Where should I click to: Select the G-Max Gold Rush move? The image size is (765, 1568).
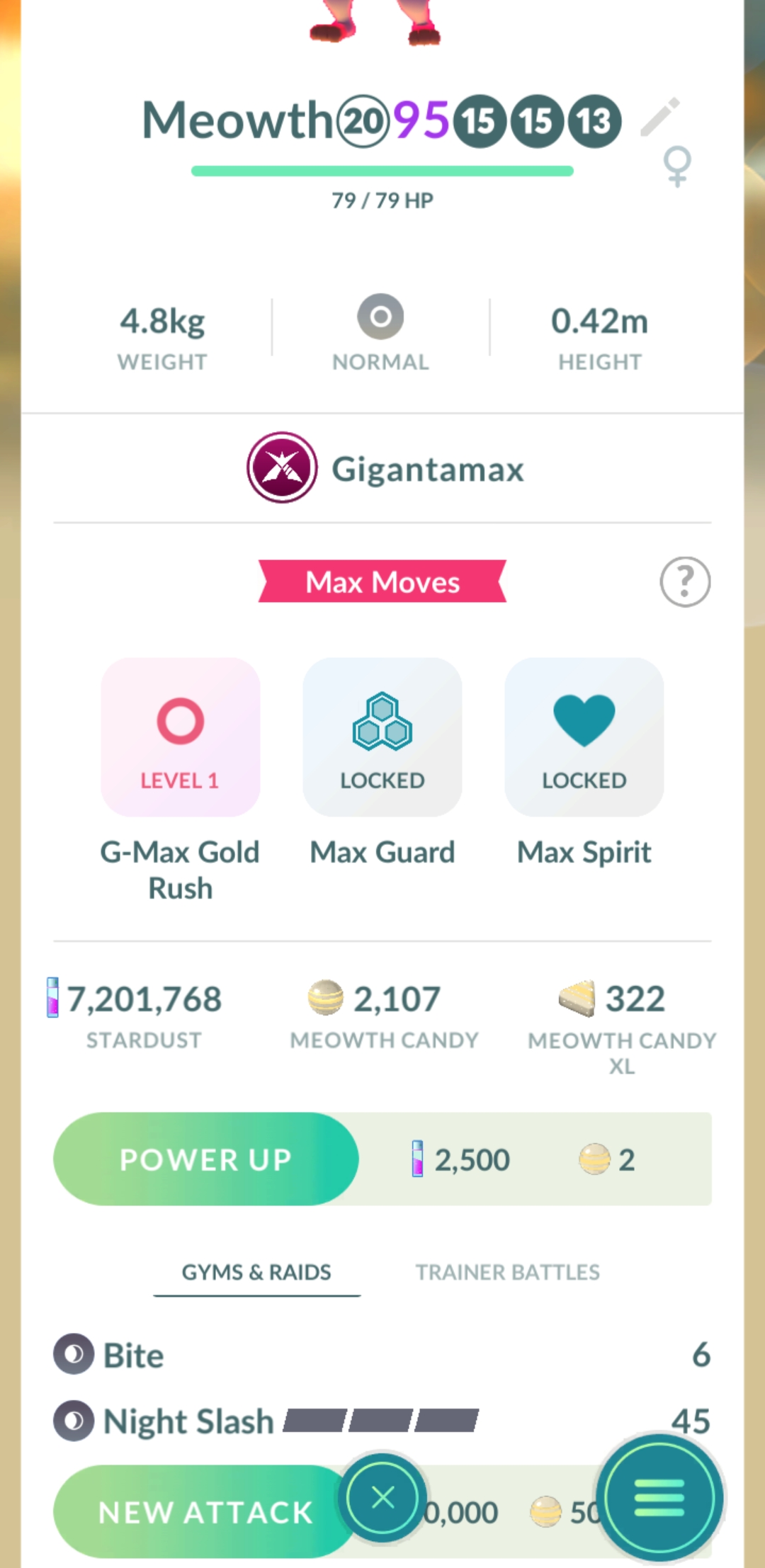coord(181,737)
